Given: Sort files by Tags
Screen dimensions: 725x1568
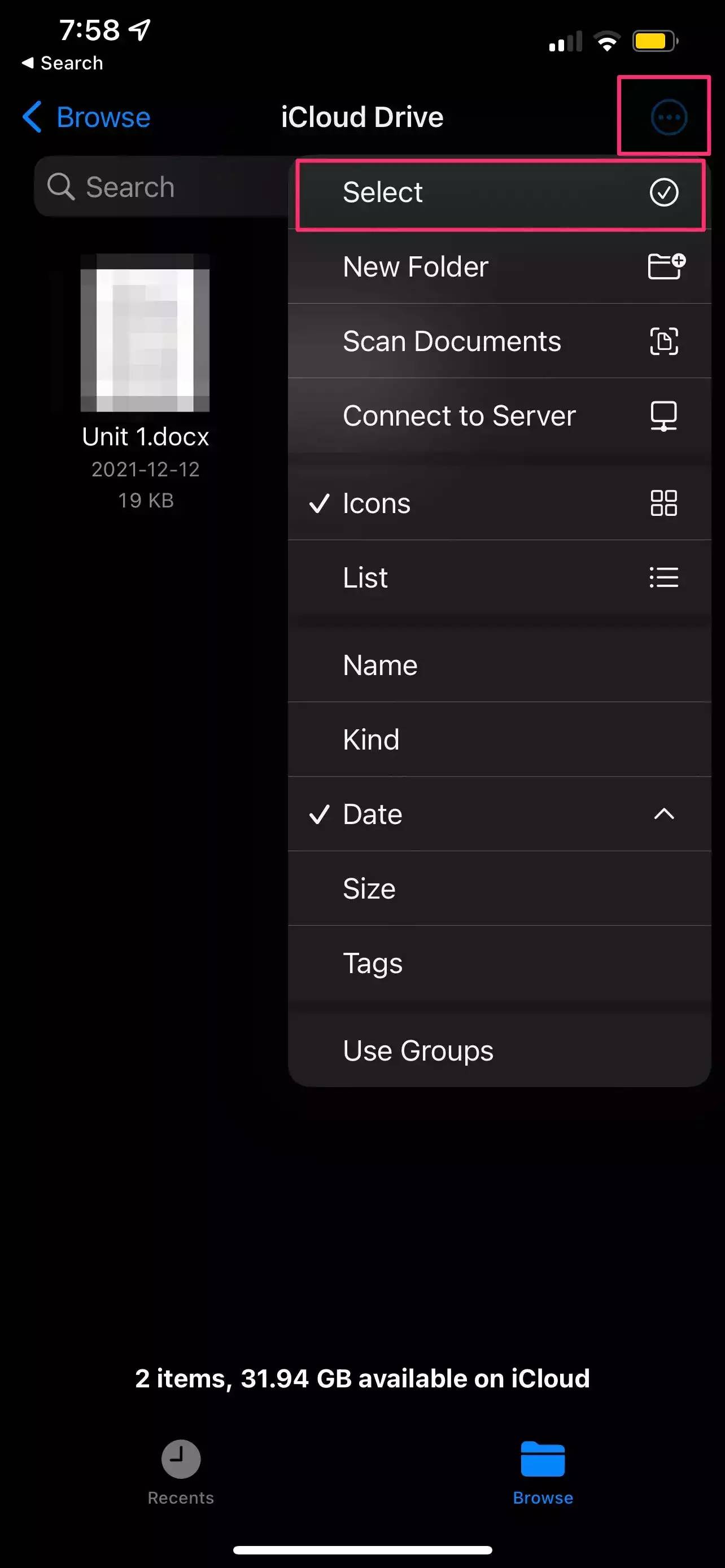Looking at the screenshot, I should [499, 963].
